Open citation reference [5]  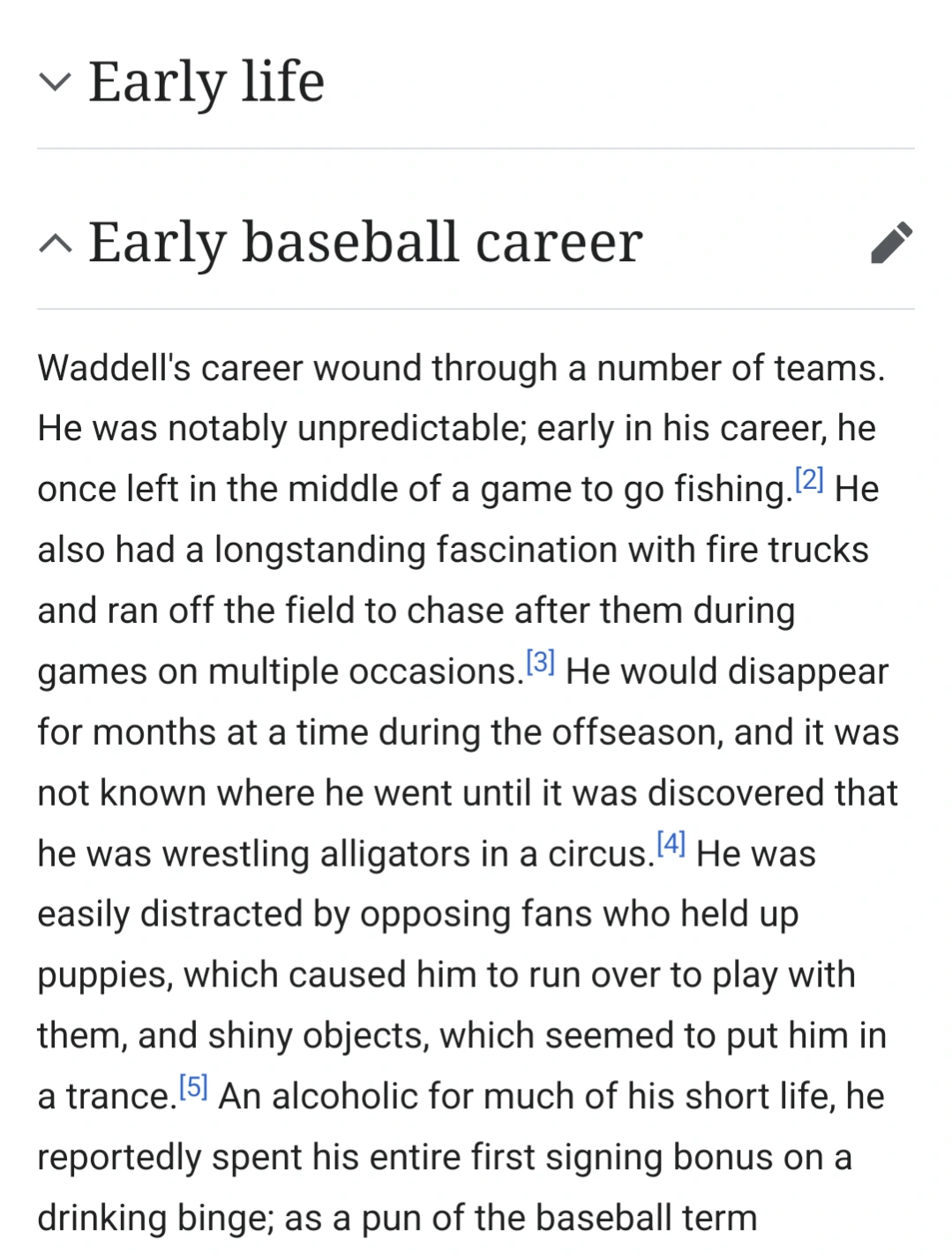click(193, 1086)
